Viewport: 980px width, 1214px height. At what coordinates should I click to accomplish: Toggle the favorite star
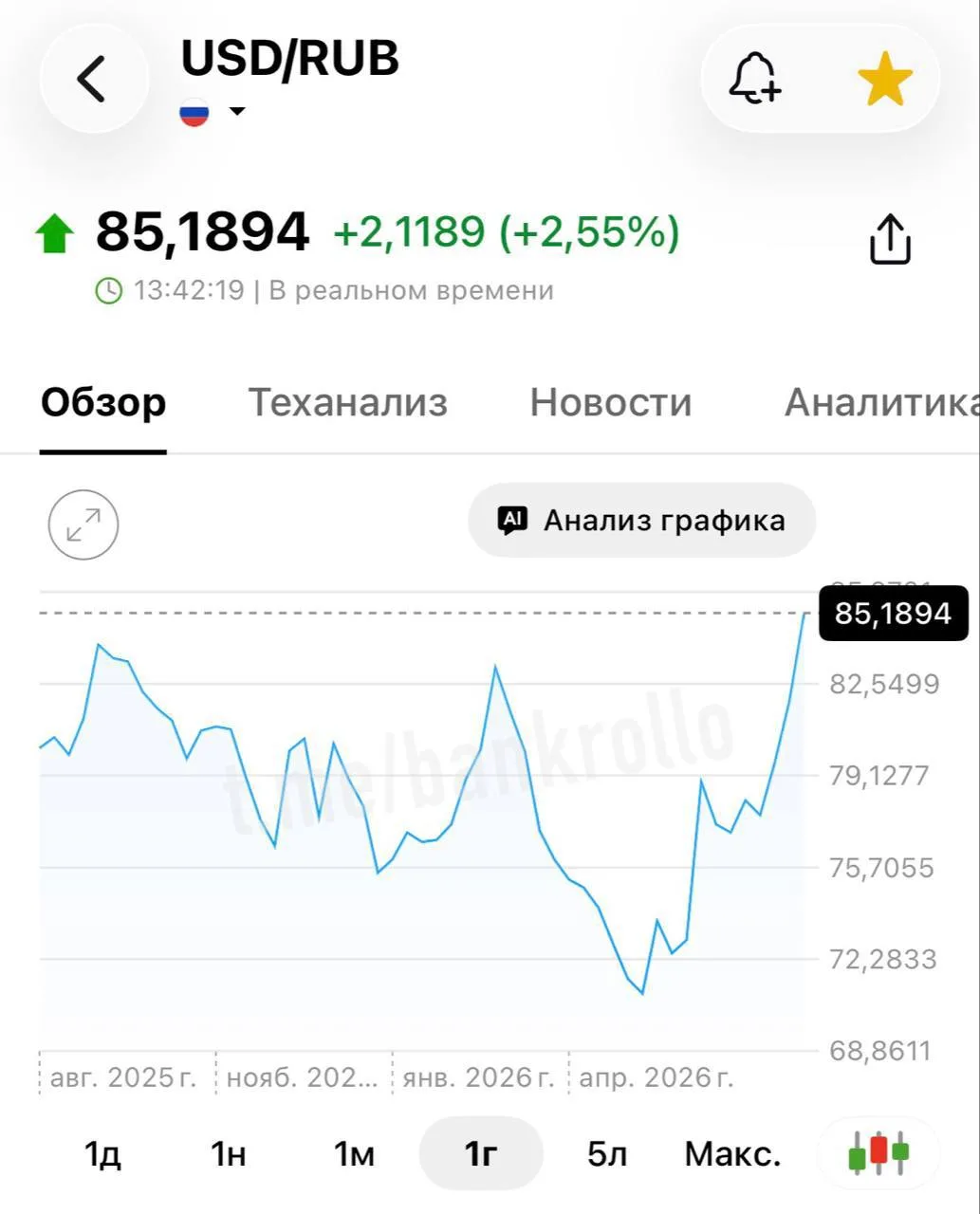[884, 79]
